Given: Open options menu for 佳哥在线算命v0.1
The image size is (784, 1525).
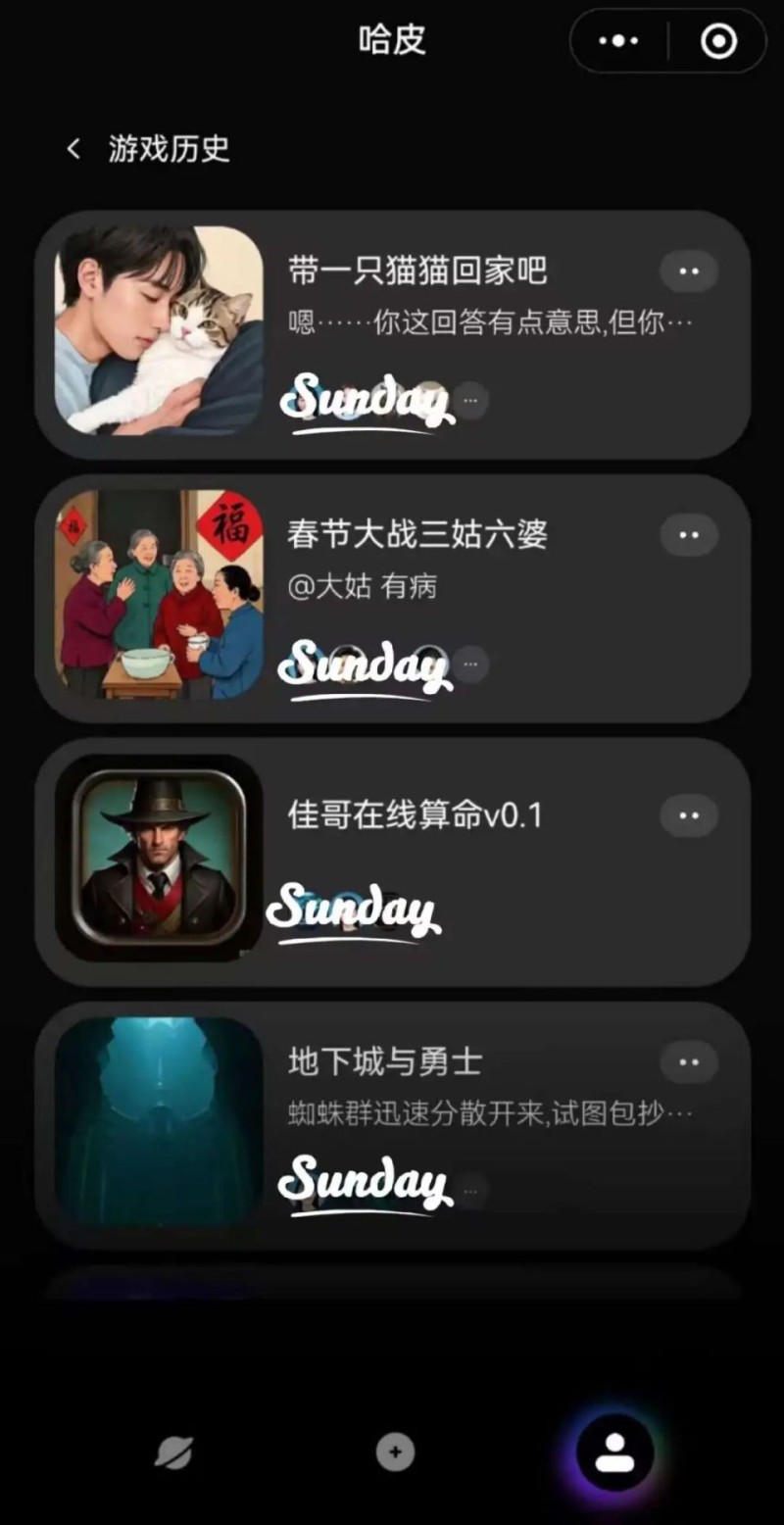Looking at the screenshot, I should 689,813.
